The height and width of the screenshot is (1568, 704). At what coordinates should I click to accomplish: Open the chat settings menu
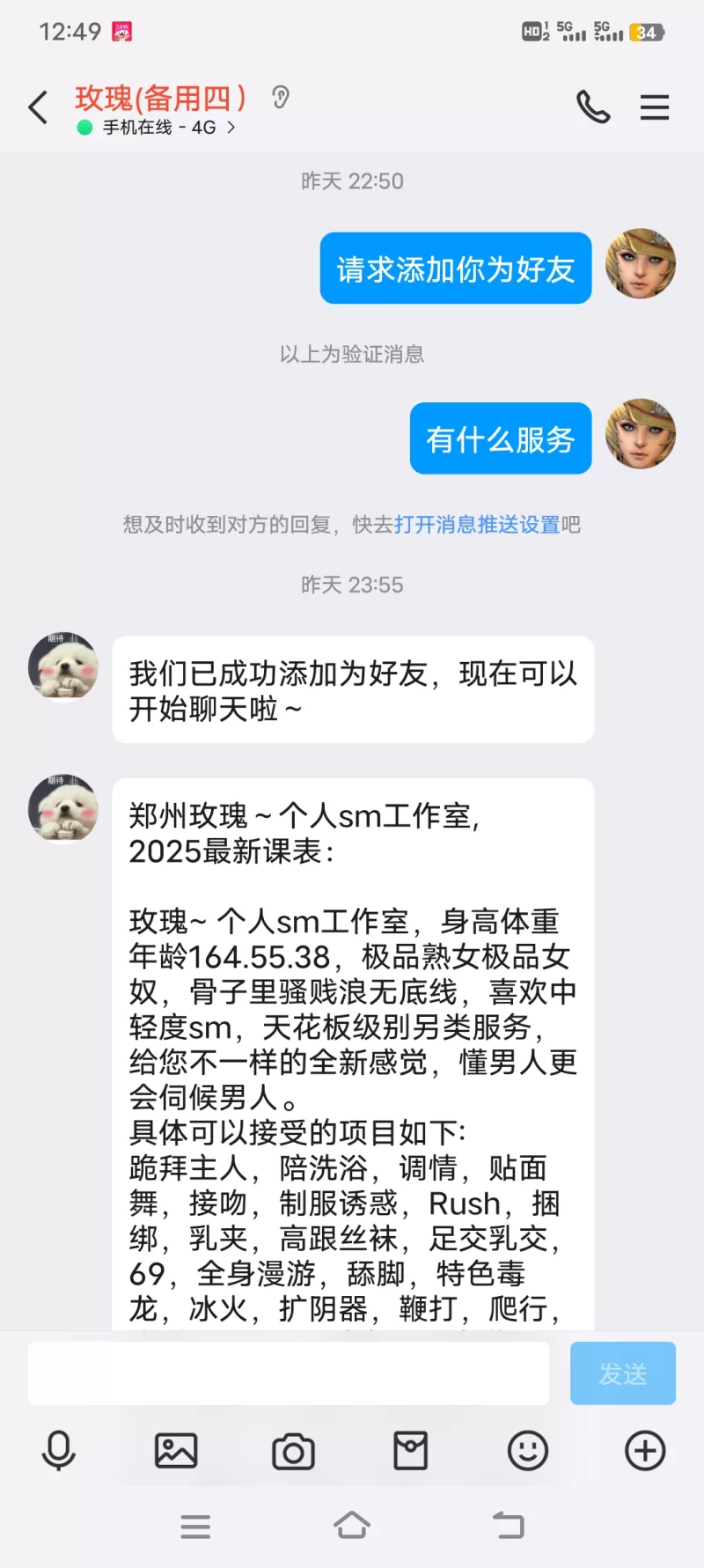pos(654,107)
